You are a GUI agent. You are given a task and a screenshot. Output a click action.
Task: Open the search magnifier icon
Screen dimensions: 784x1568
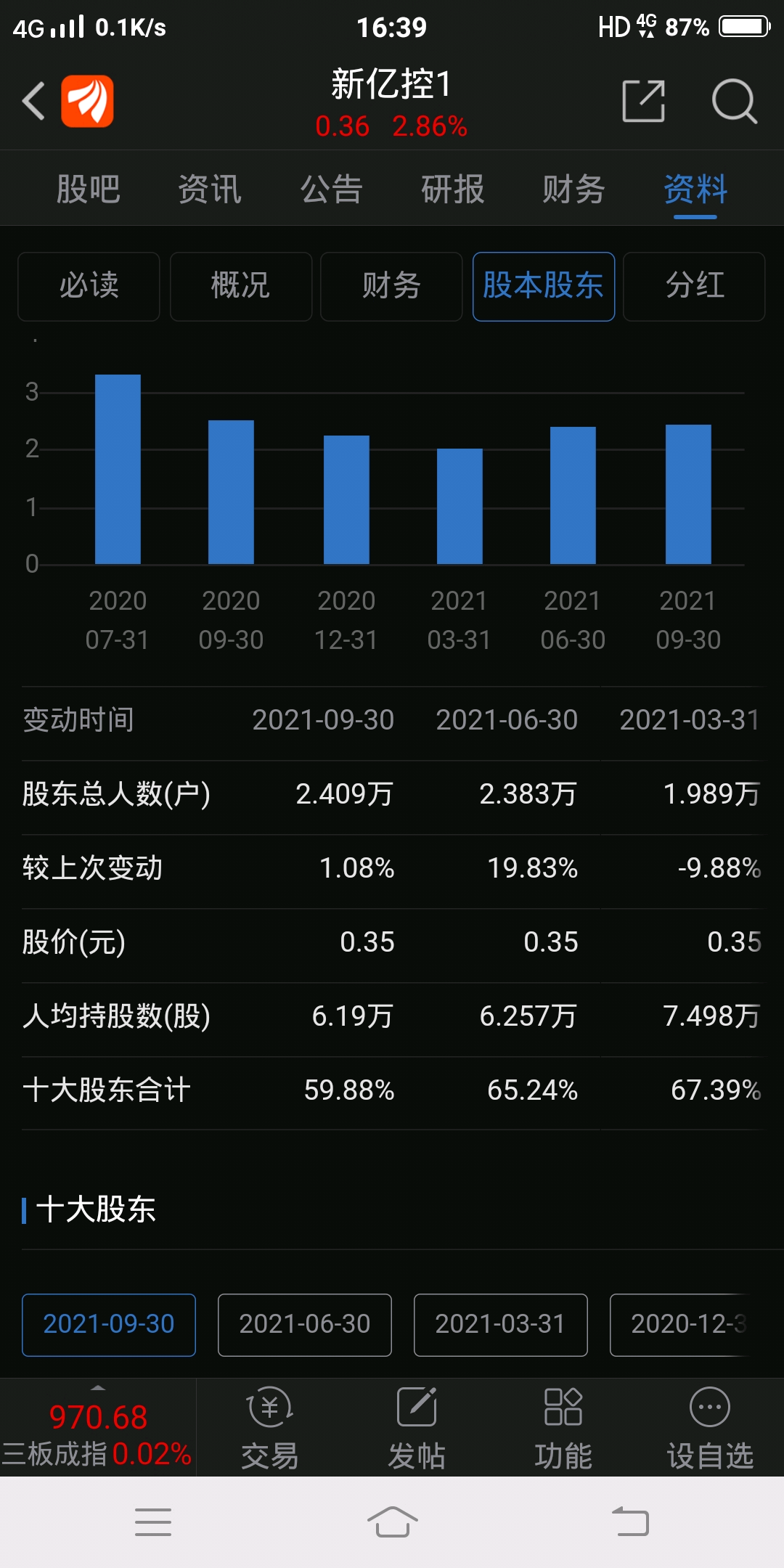(x=734, y=101)
